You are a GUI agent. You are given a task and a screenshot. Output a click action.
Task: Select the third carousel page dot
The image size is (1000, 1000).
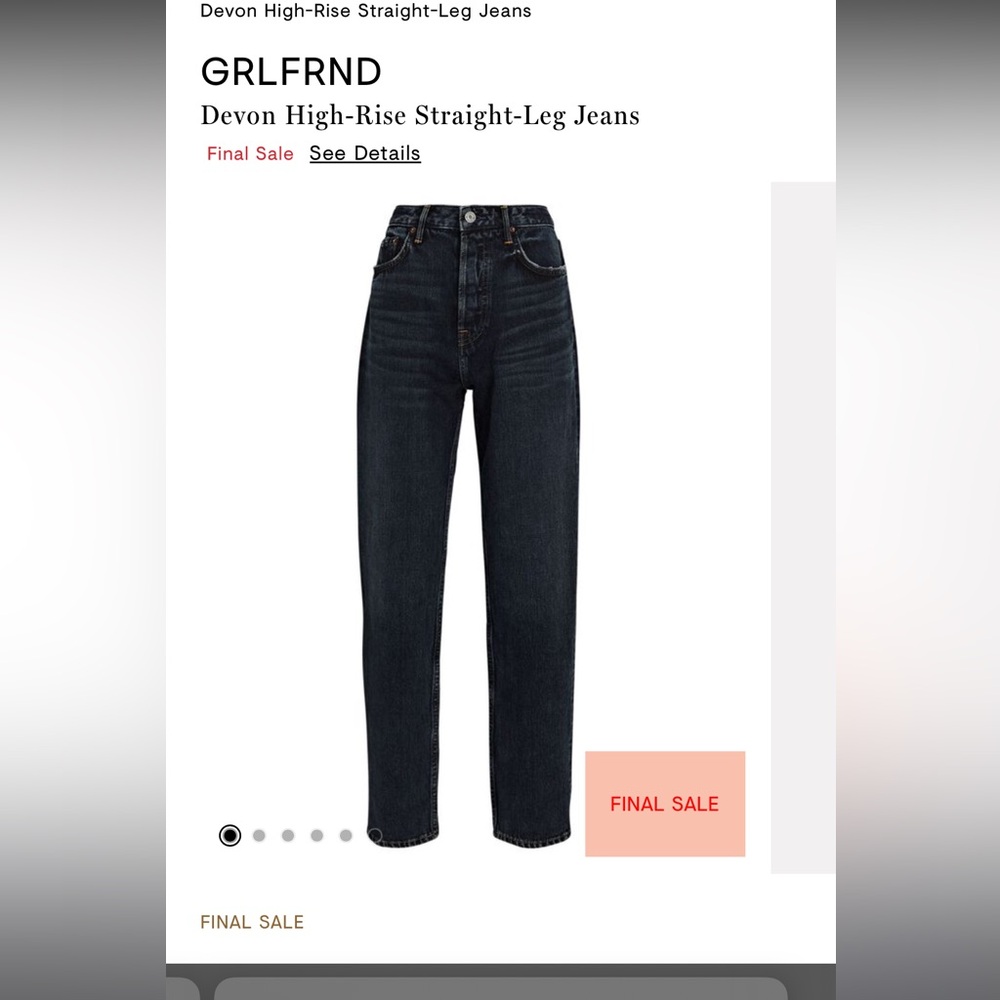click(x=288, y=835)
